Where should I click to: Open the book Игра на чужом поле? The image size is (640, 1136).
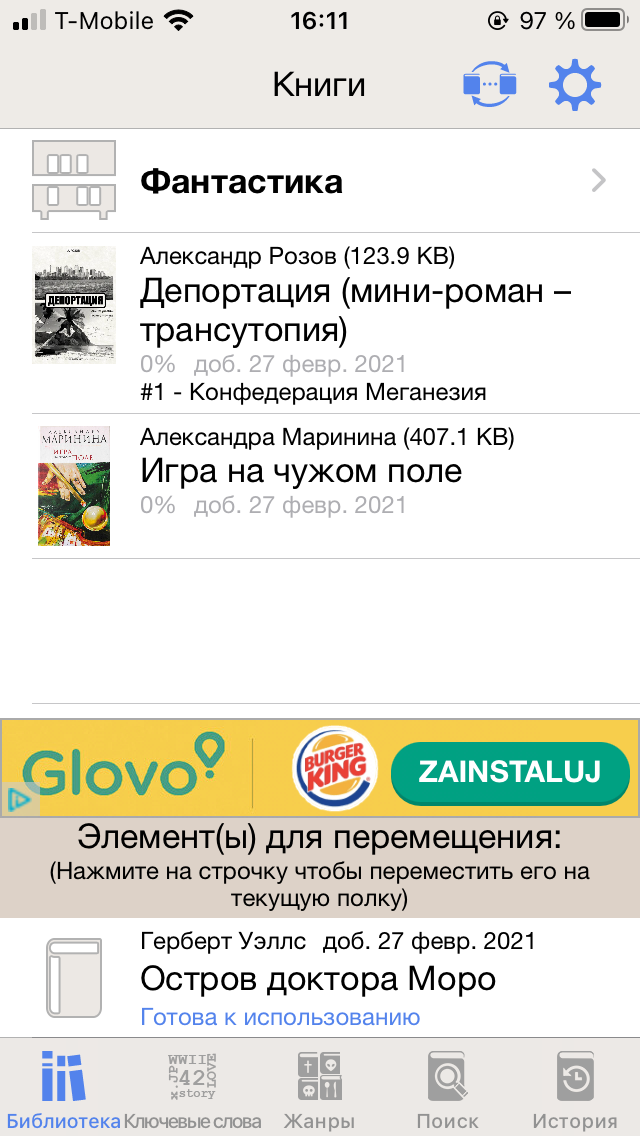[320, 486]
